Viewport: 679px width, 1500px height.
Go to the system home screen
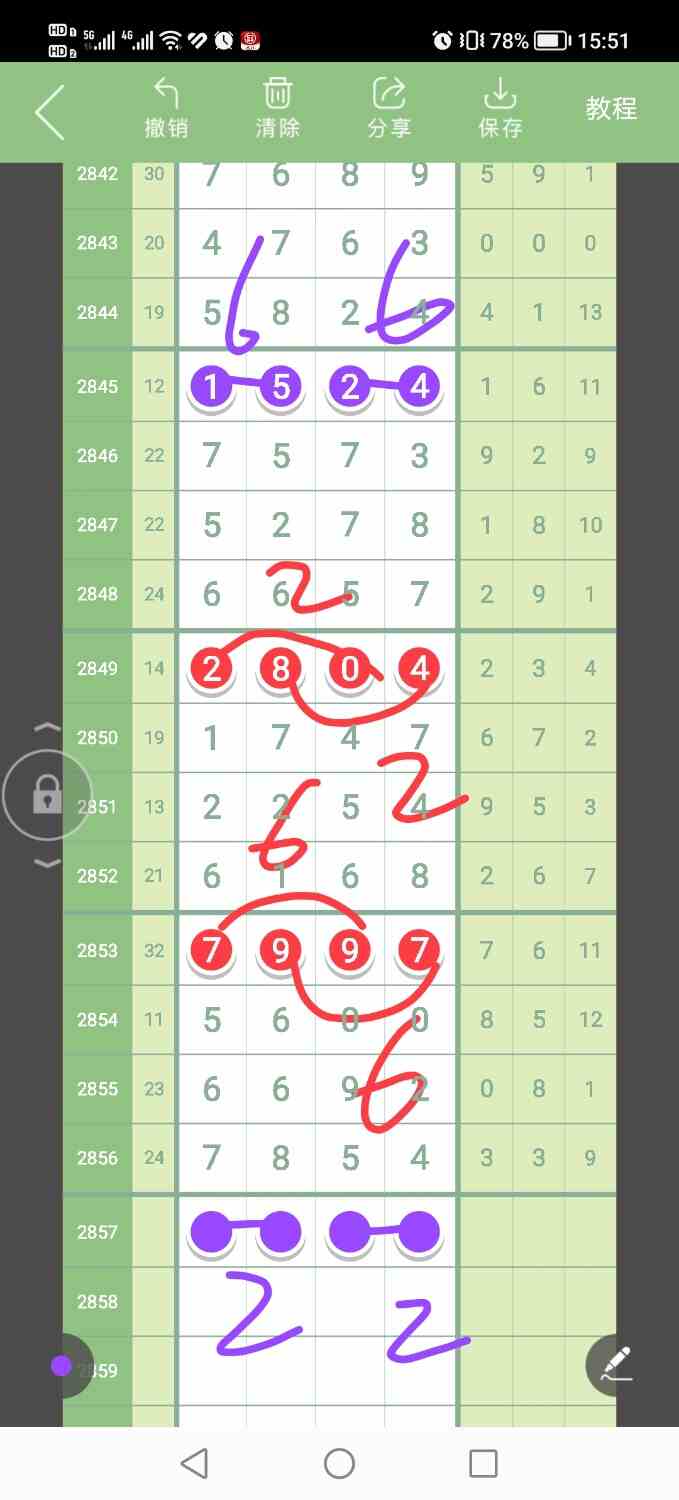339,1464
